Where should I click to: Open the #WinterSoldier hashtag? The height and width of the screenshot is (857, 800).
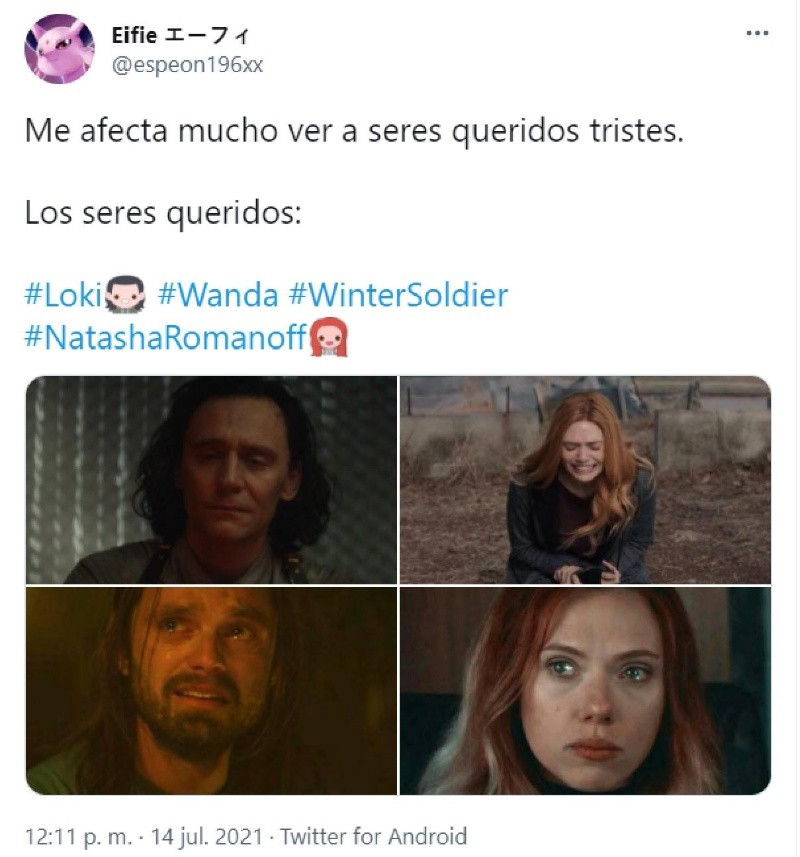pyautogui.click(x=398, y=295)
